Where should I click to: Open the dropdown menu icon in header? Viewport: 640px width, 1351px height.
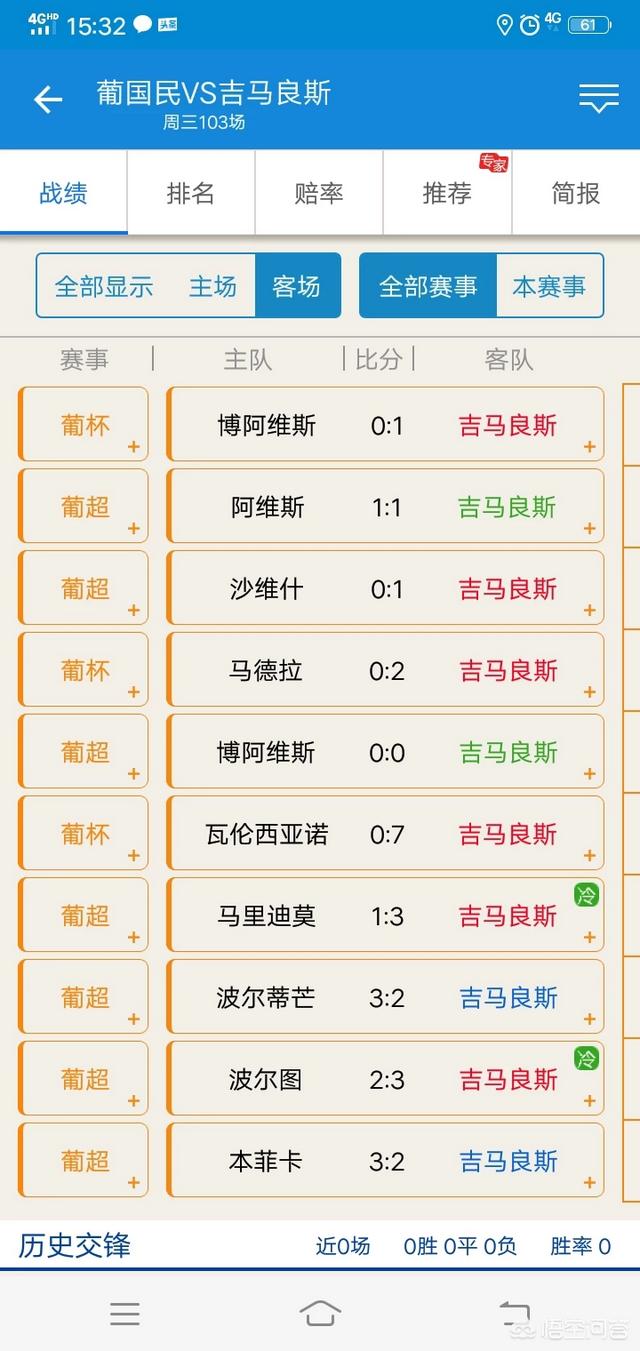pos(598,97)
